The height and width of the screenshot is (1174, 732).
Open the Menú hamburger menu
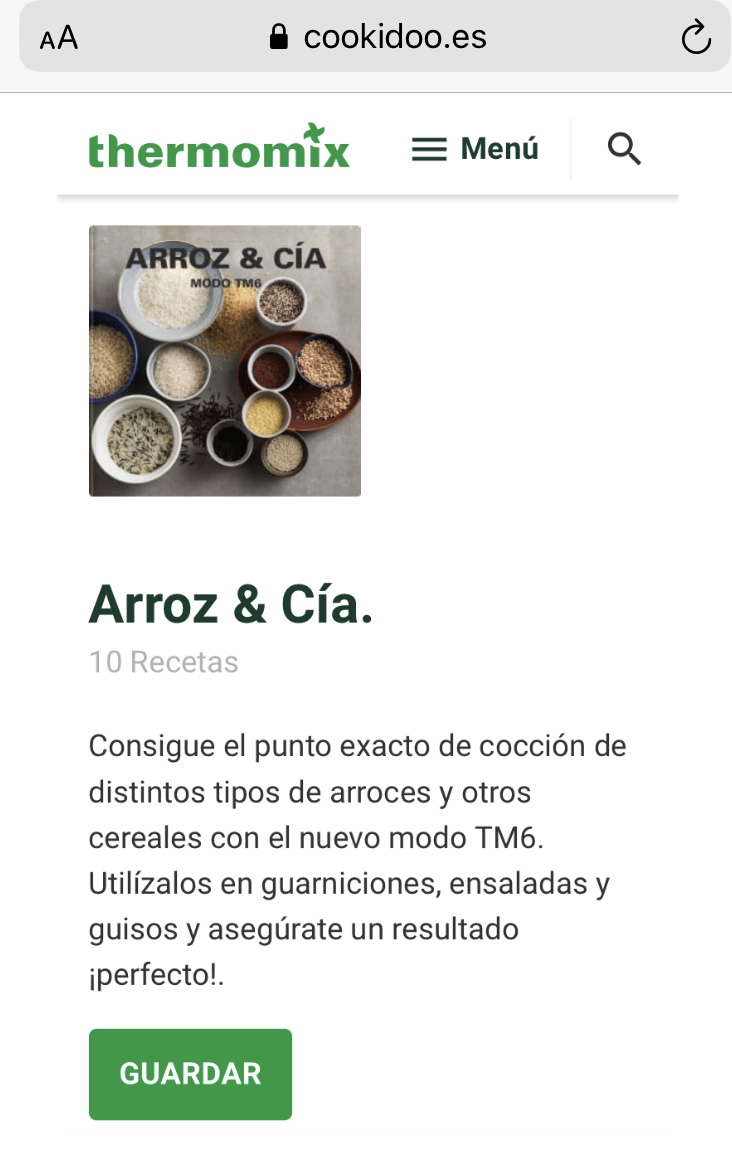click(x=475, y=149)
